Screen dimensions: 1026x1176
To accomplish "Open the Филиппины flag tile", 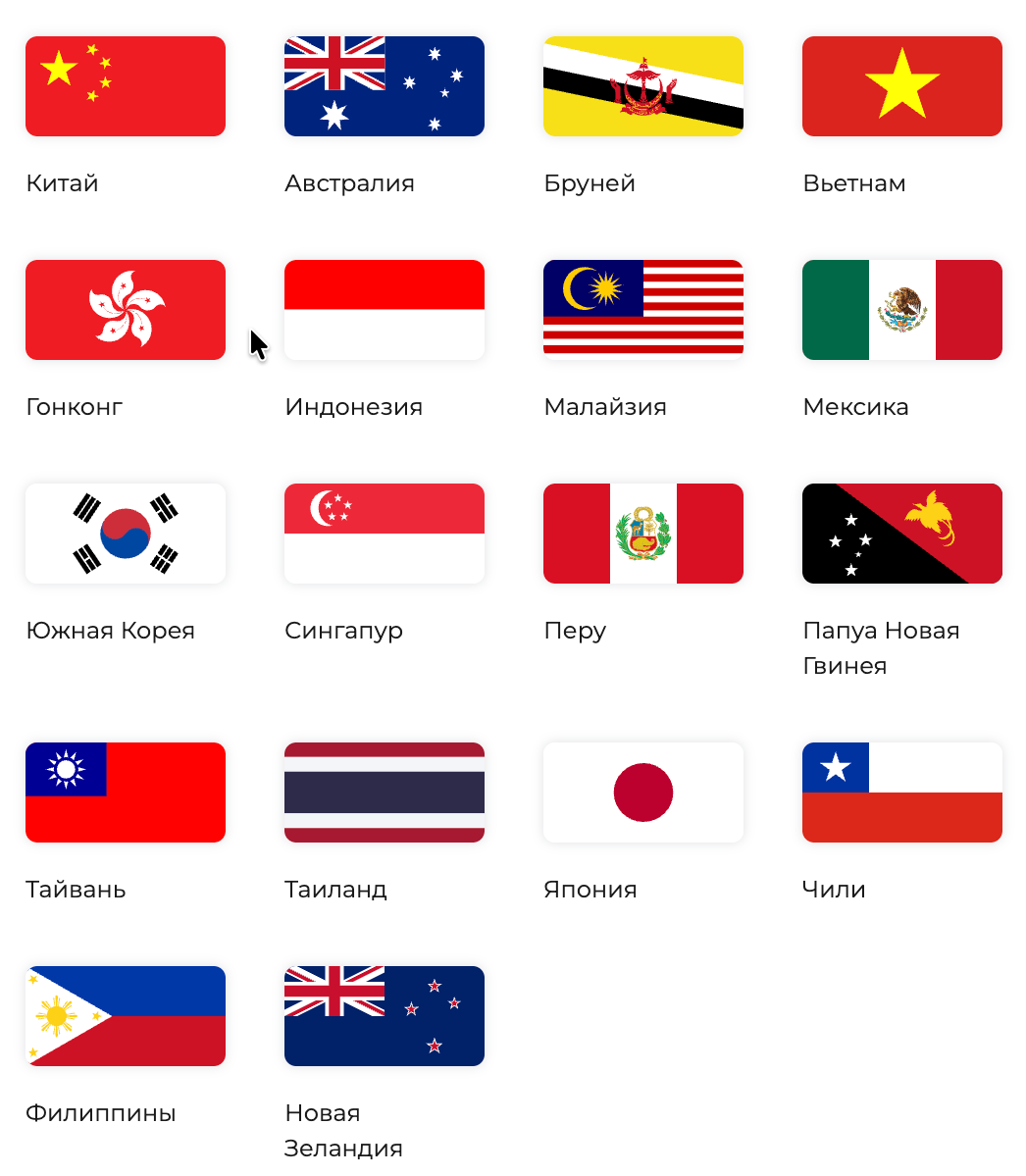I will [126, 1016].
